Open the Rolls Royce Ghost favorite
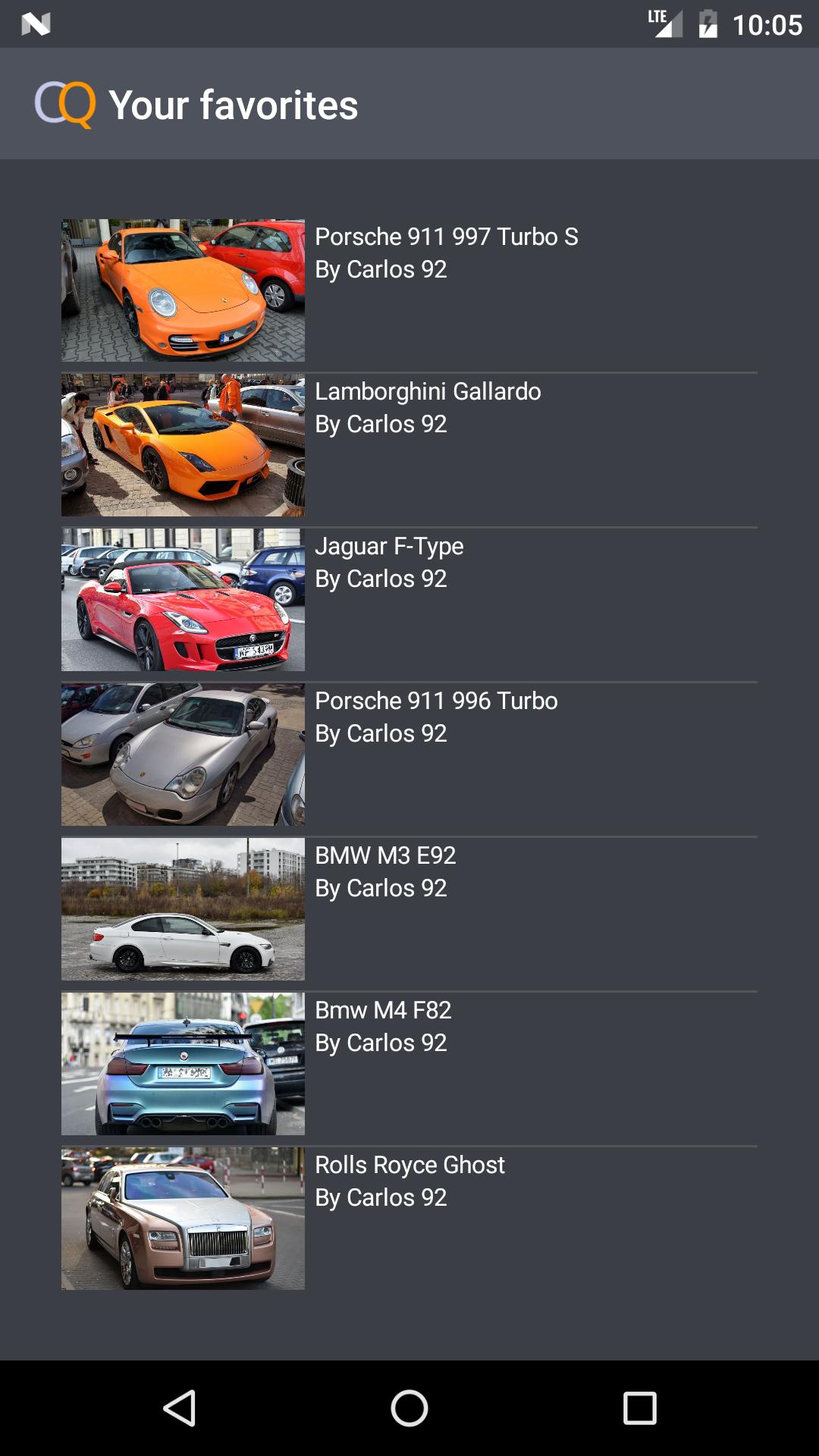 click(x=409, y=1219)
